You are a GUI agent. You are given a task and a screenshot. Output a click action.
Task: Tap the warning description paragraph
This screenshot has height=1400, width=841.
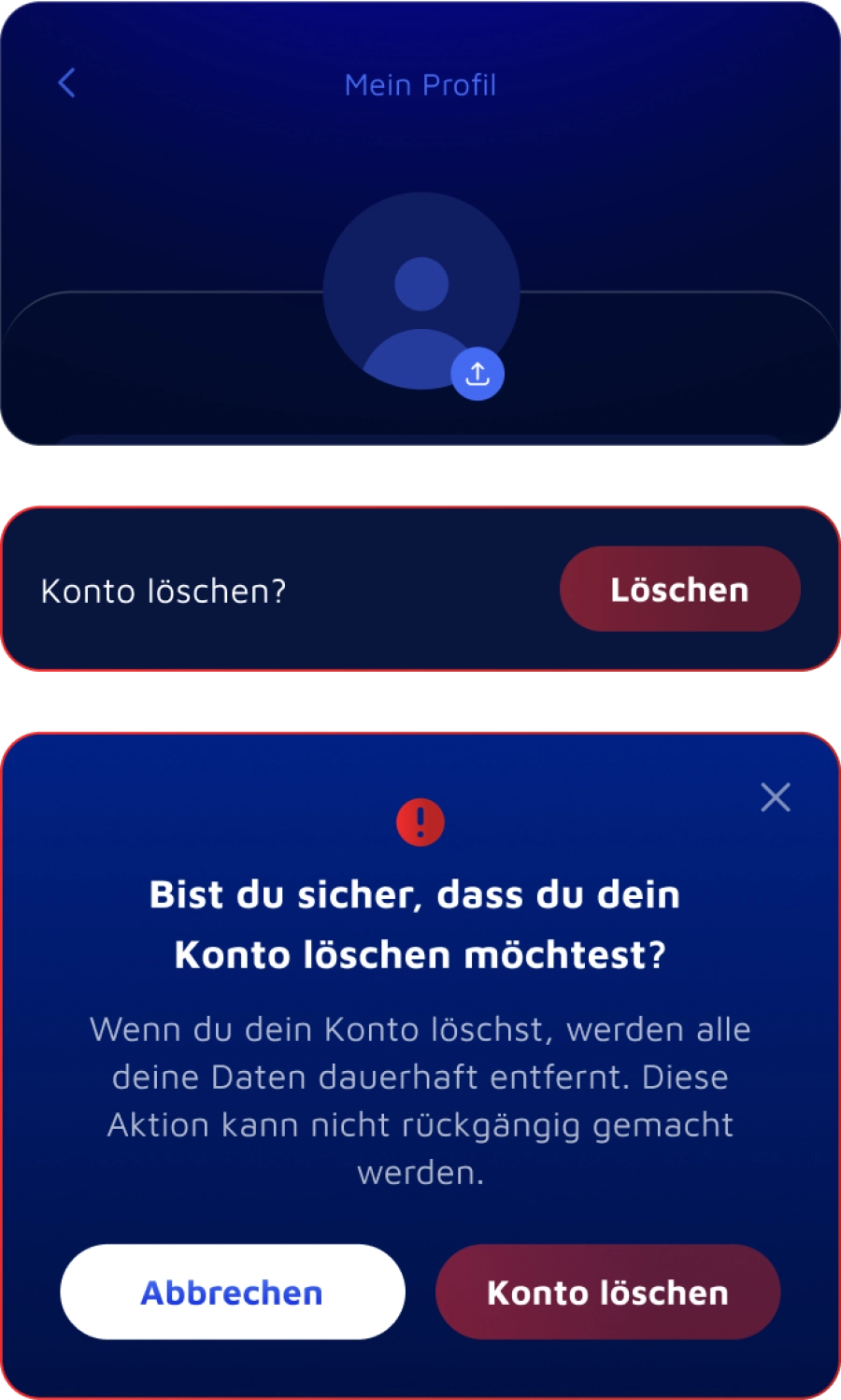[x=420, y=1099]
